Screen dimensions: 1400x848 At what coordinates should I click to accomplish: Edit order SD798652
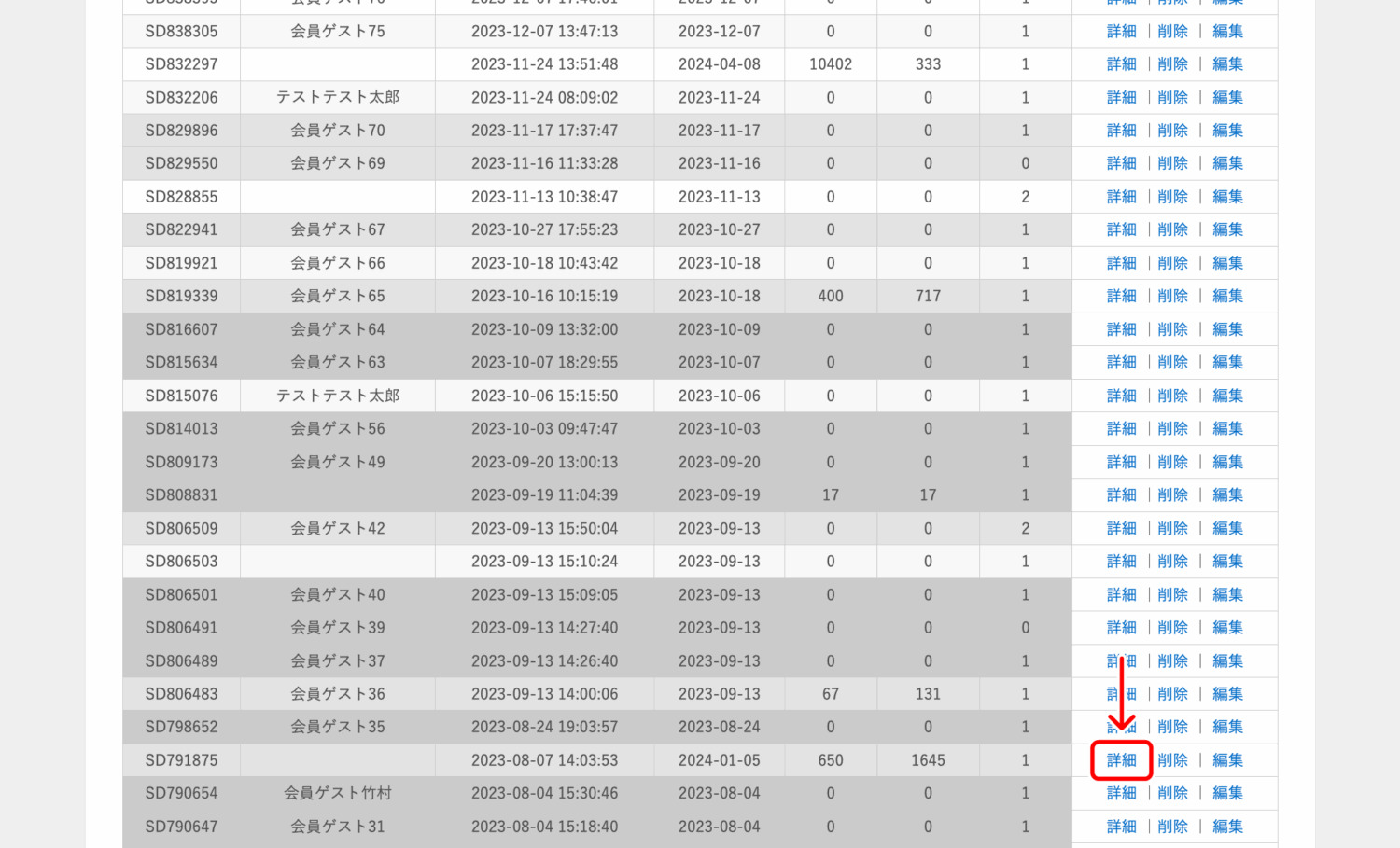point(1227,727)
